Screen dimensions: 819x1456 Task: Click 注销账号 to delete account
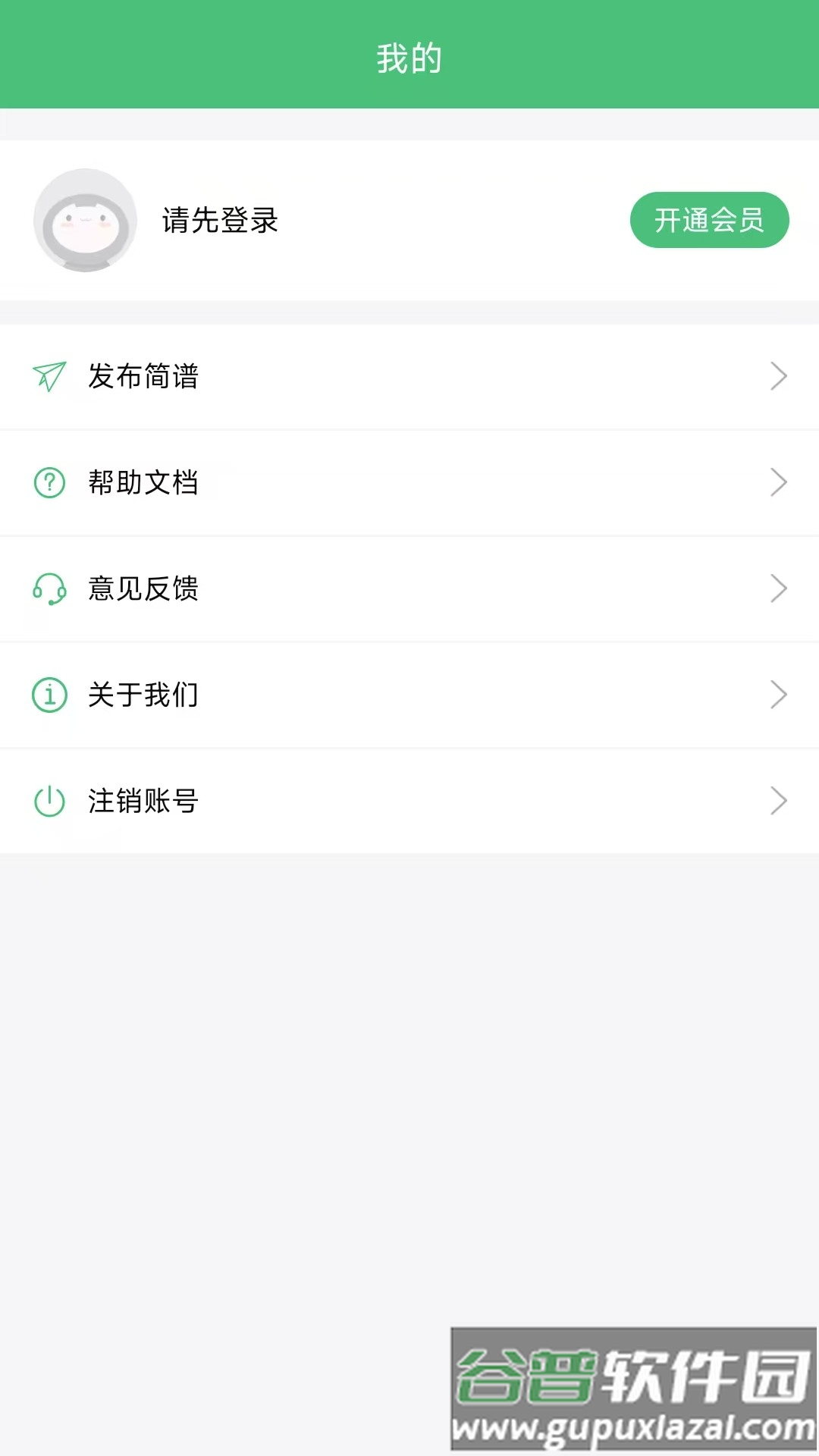pos(144,802)
